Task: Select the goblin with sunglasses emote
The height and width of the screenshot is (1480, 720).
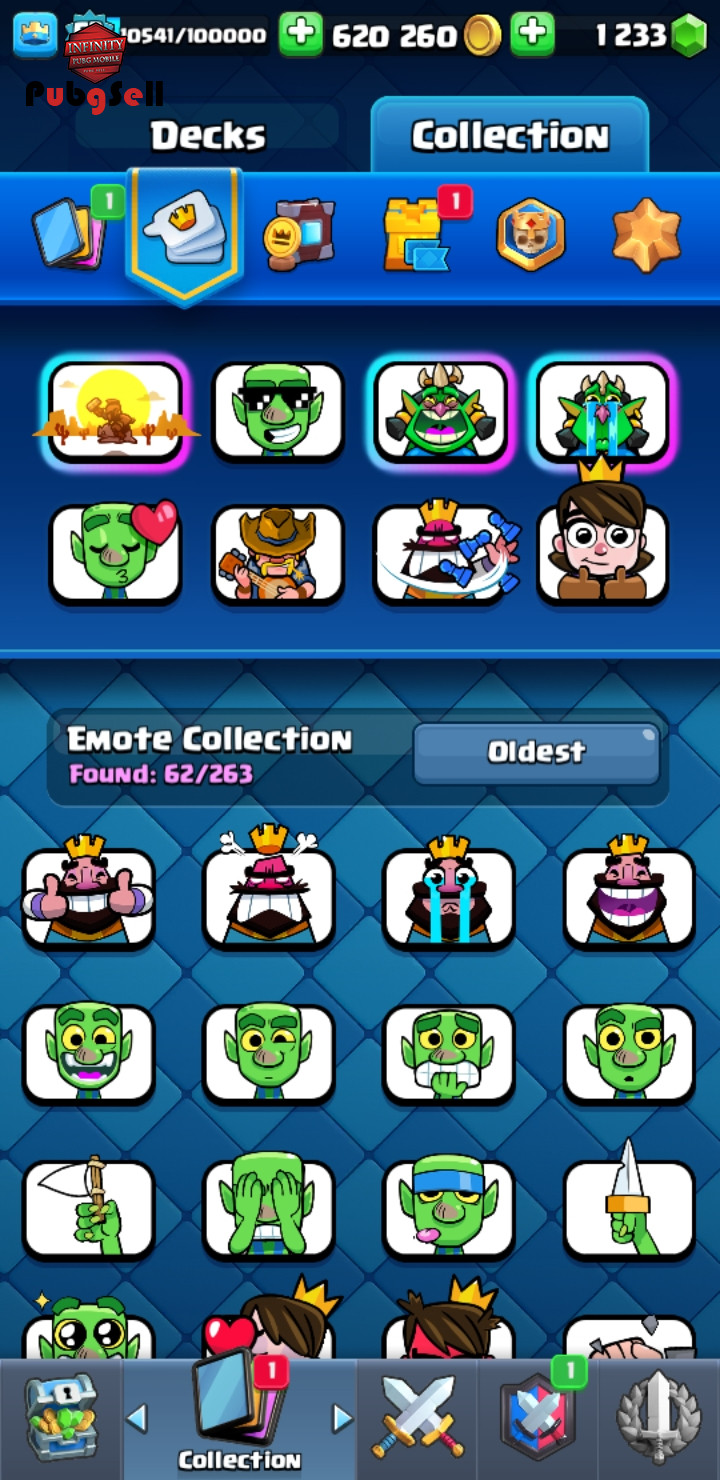Action: (277, 411)
